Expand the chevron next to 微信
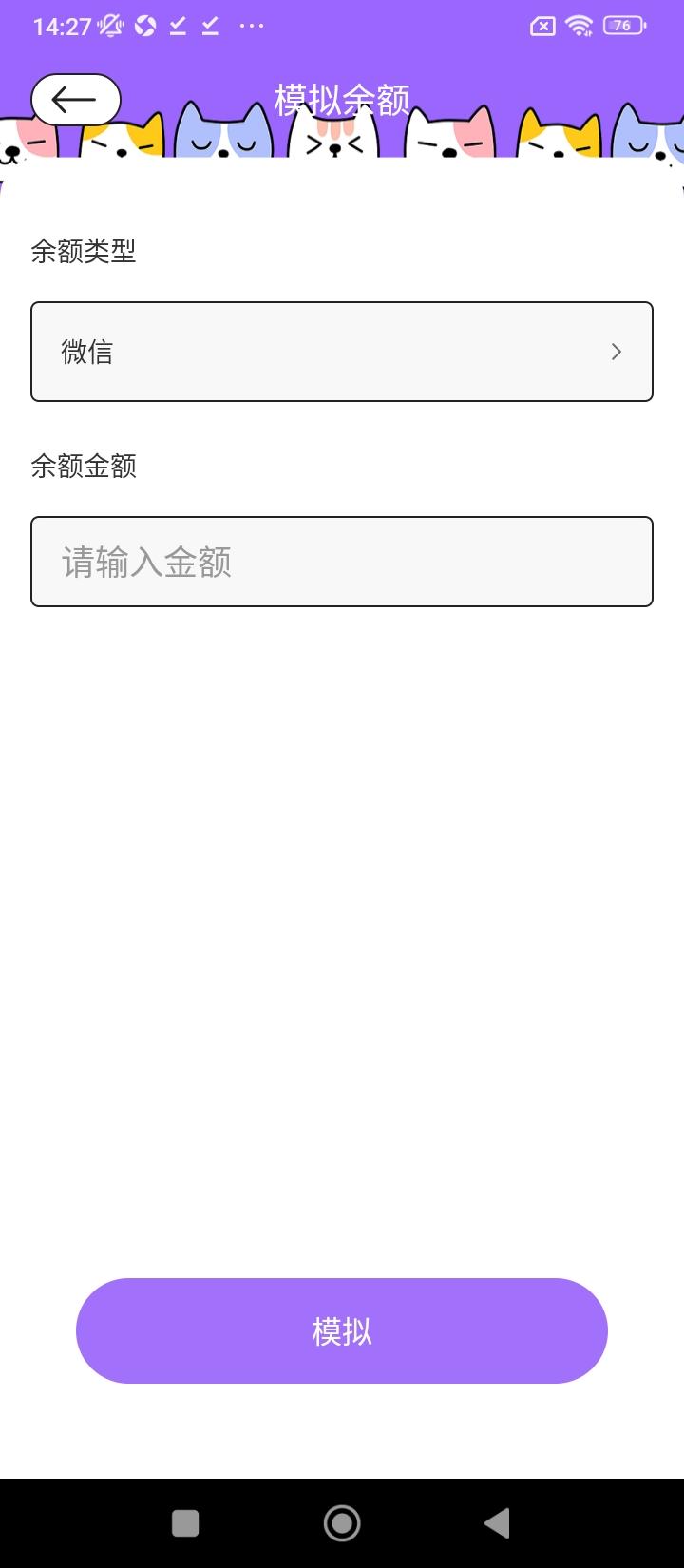Image resolution: width=684 pixels, height=1568 pixels. pyautogui.click(x=617, y=352)
